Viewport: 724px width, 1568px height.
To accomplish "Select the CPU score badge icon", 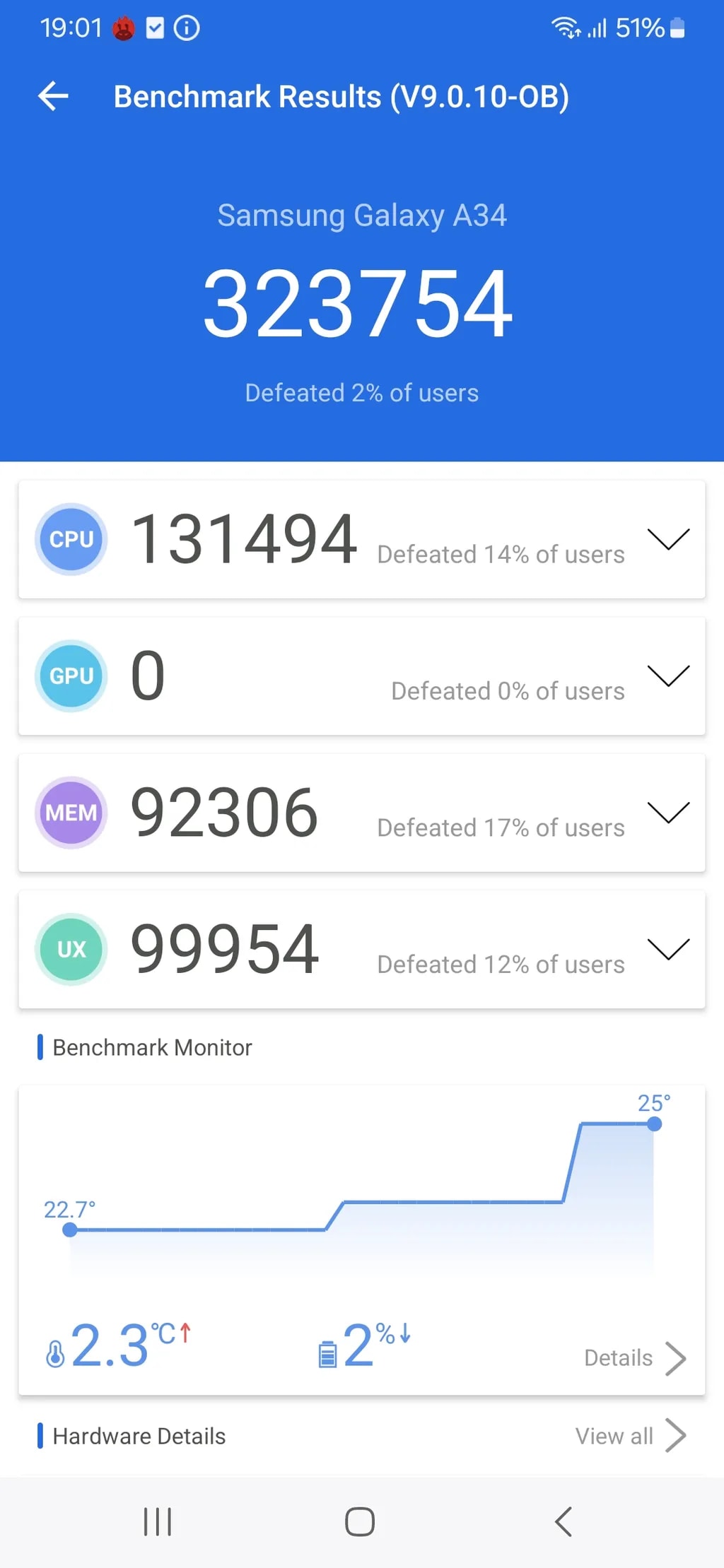I will pyautogui.click(x=70, y=539).
